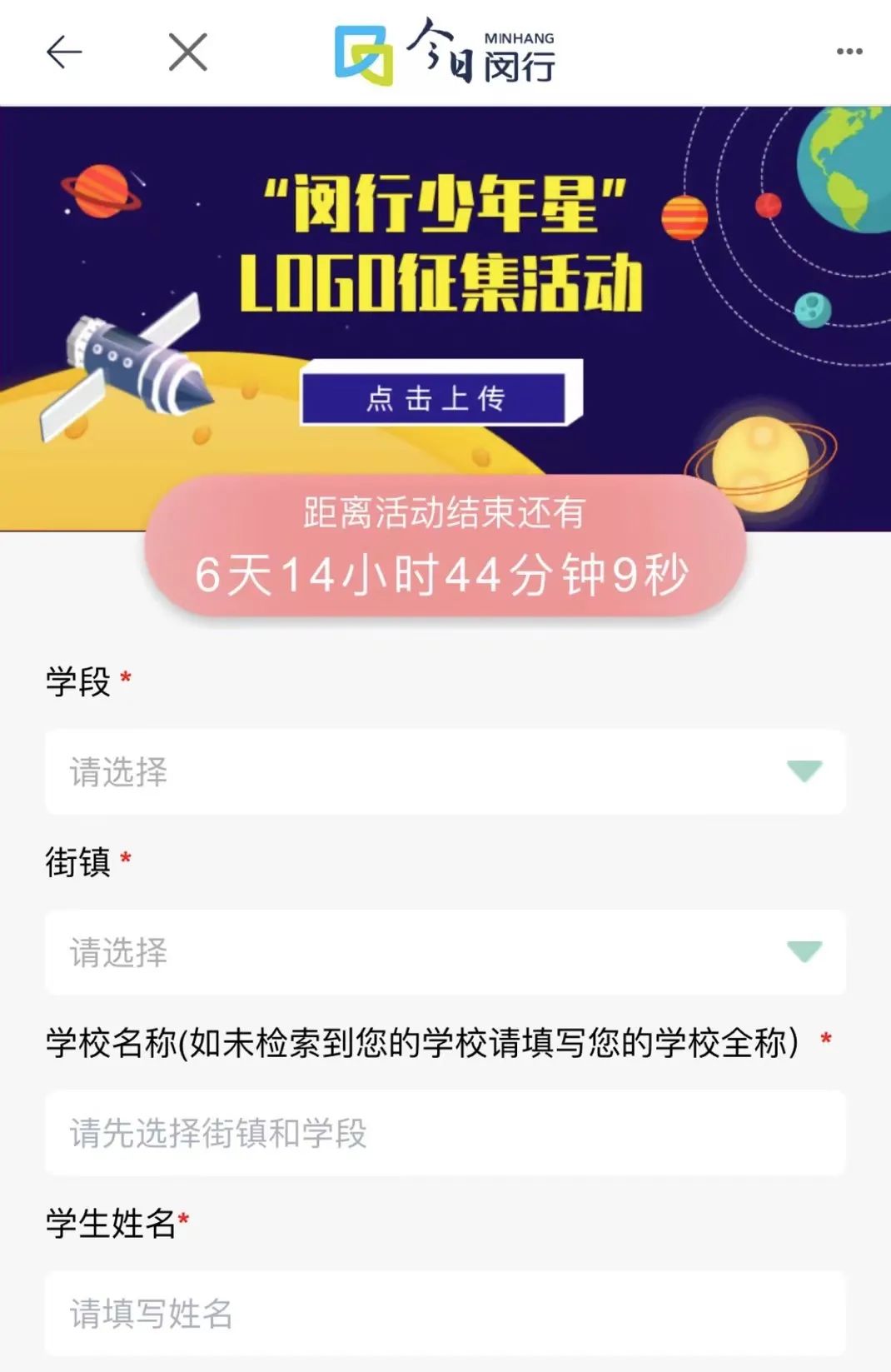Expand the 学段 dropdown
The height and width of the screenshot is (1372, 891).
(445, 771)
